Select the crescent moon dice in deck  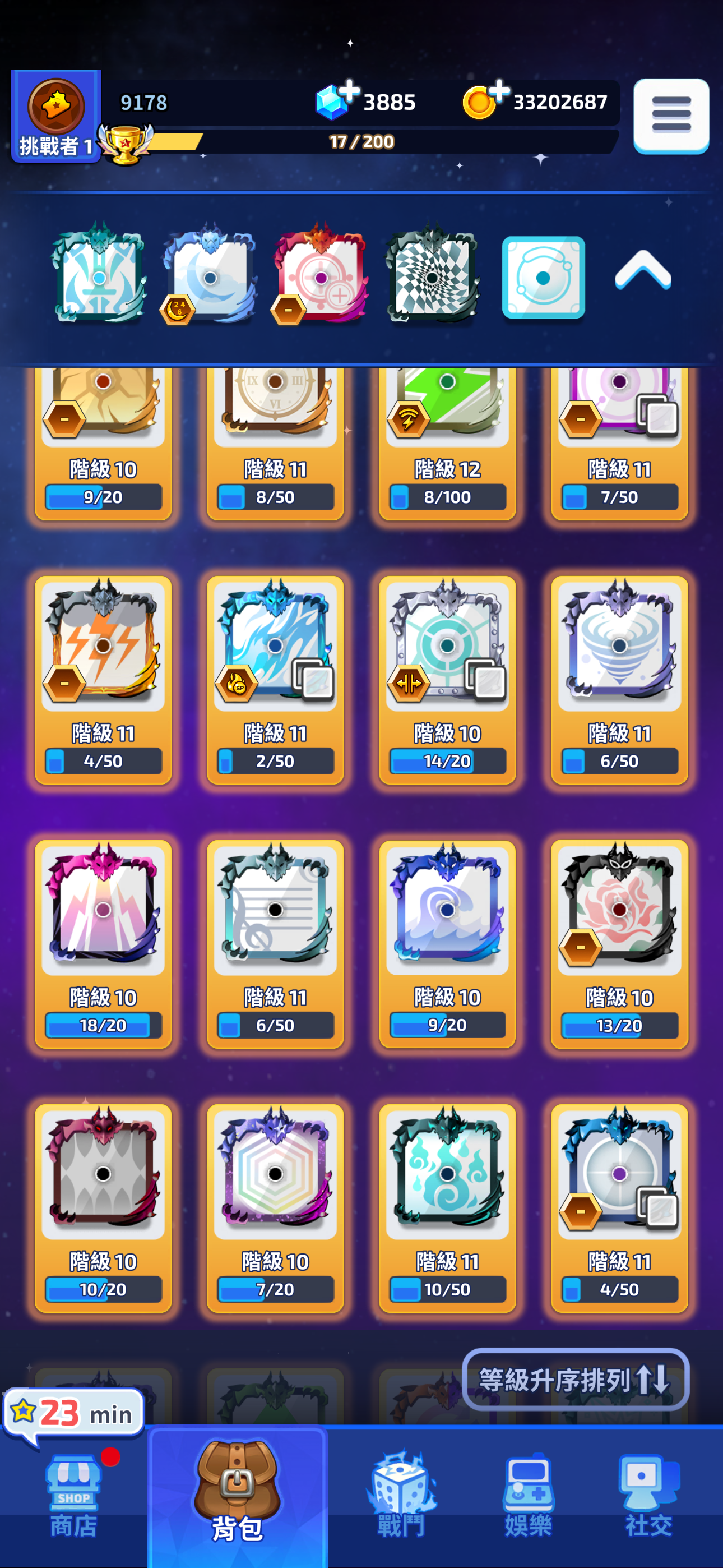(210, 273)
